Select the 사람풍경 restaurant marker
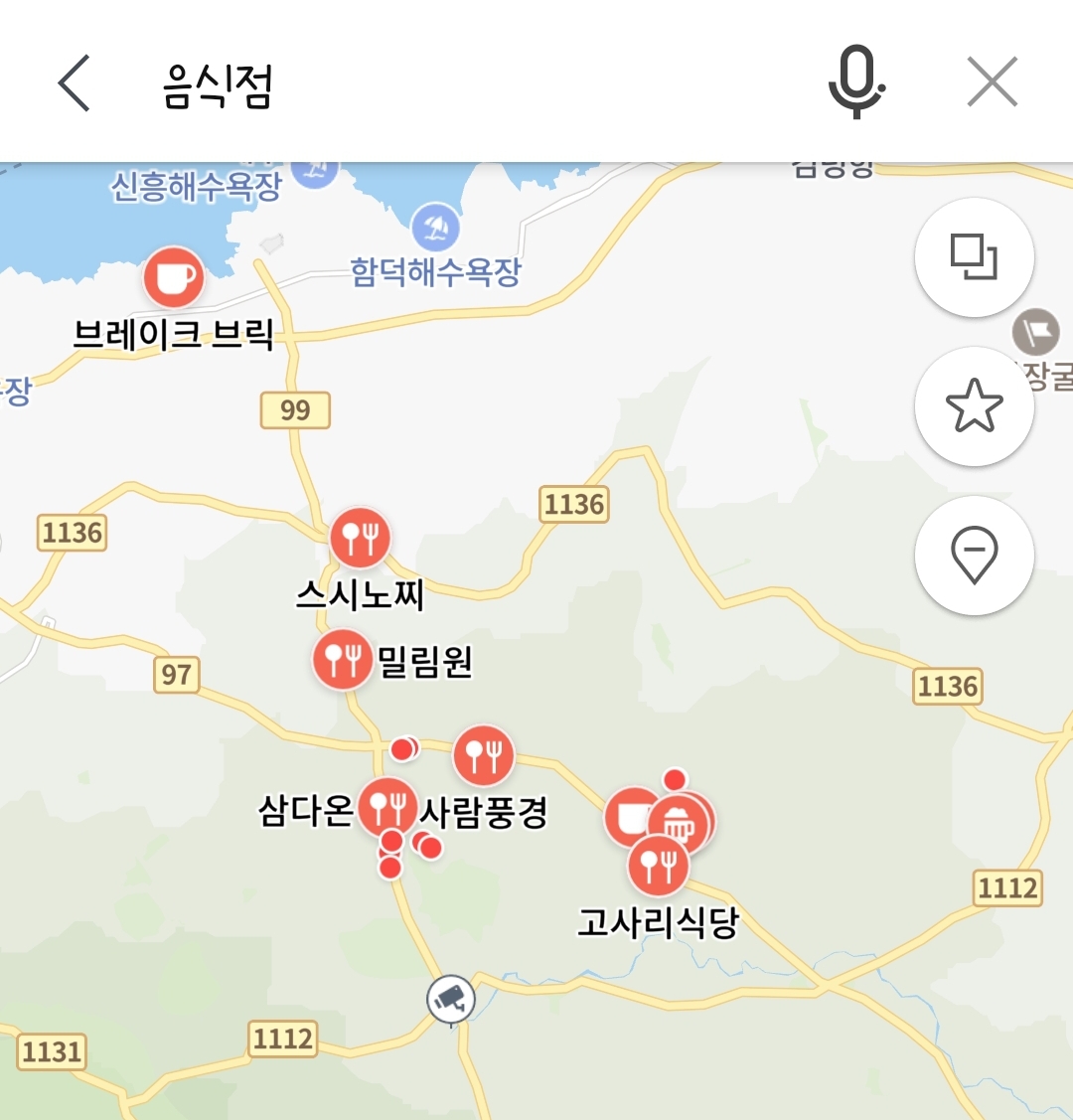This screenshot has width=1073, height=1120. (x=486, y=756)
